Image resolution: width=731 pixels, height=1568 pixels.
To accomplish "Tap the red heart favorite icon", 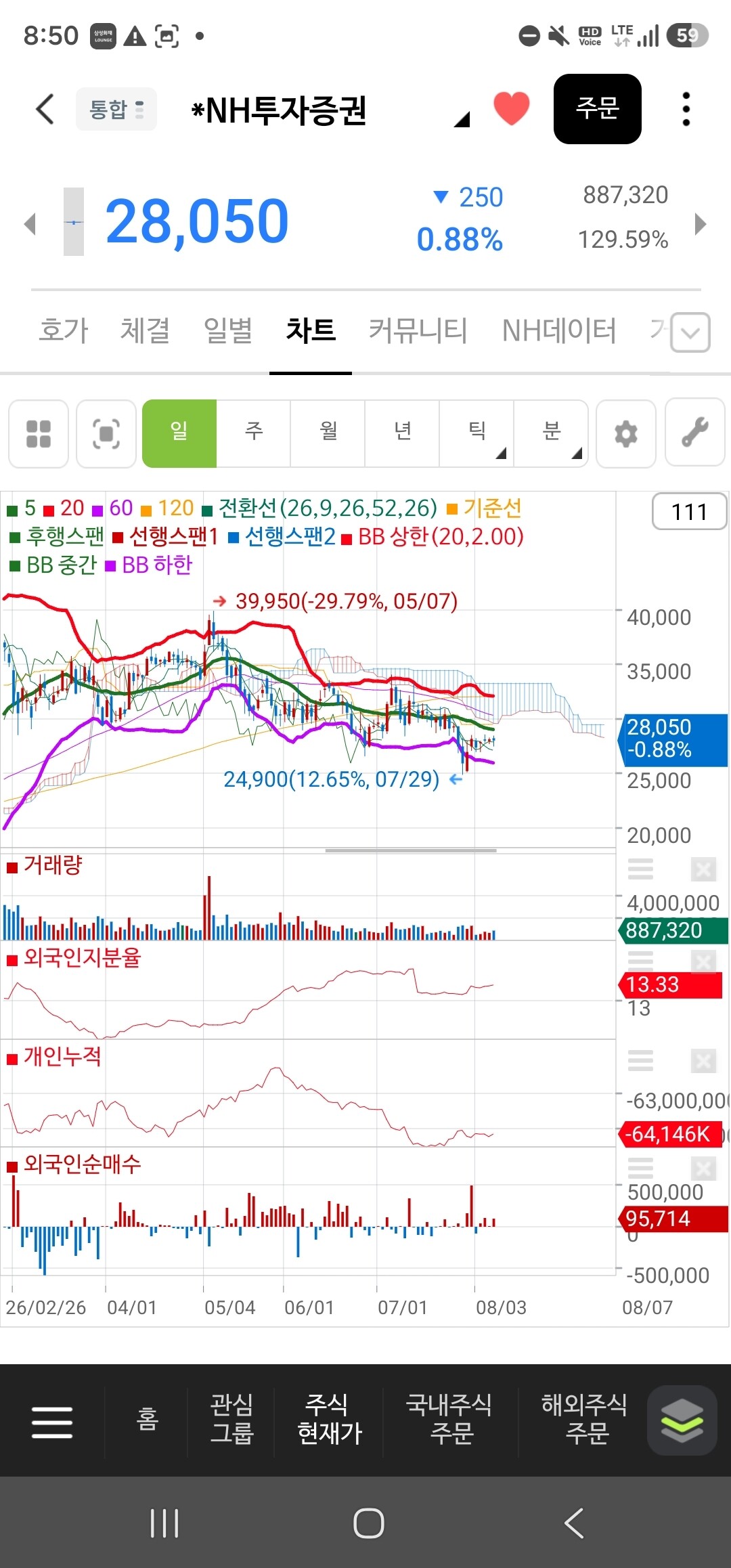I will (511, 108).
